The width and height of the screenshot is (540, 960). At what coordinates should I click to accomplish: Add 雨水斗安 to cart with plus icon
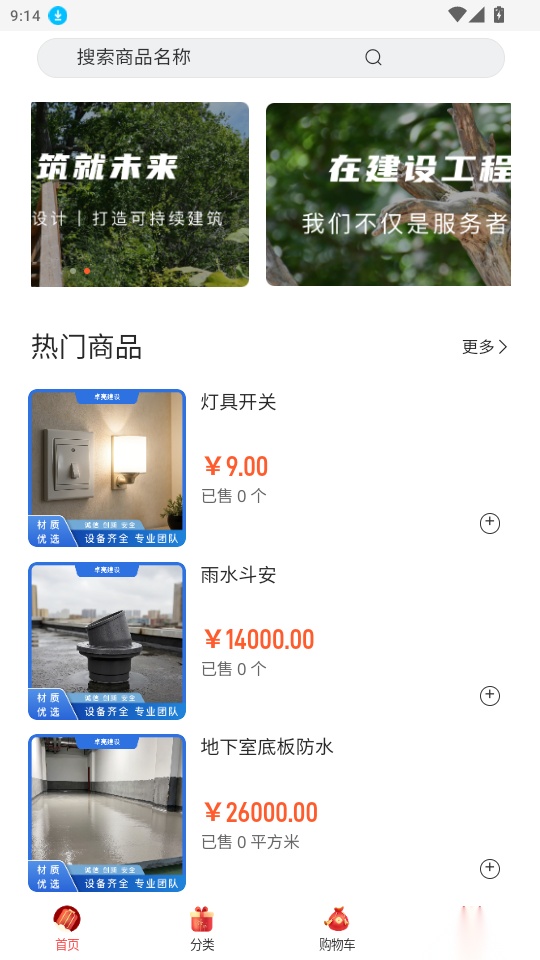coord(490,696)
